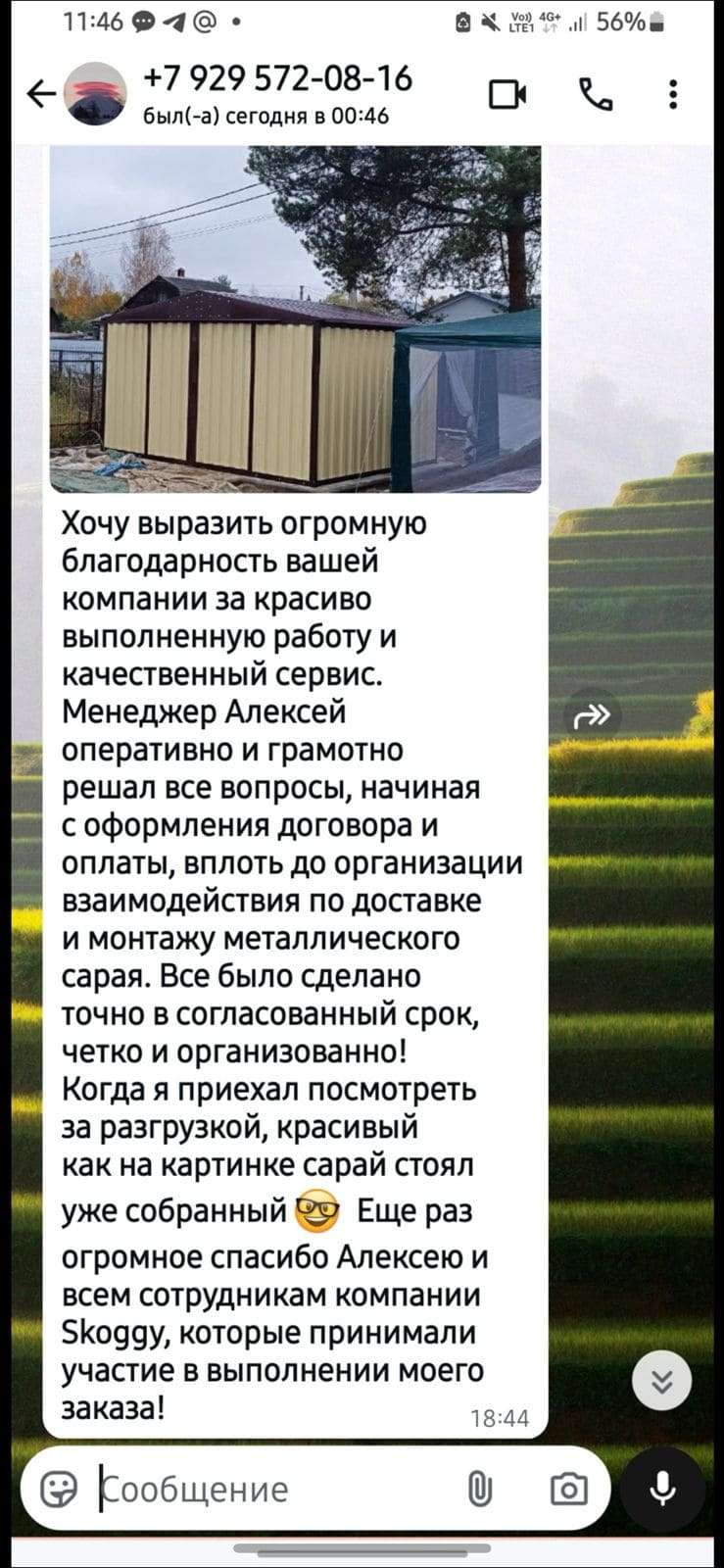Open the metal shed photo

(295, 318)
